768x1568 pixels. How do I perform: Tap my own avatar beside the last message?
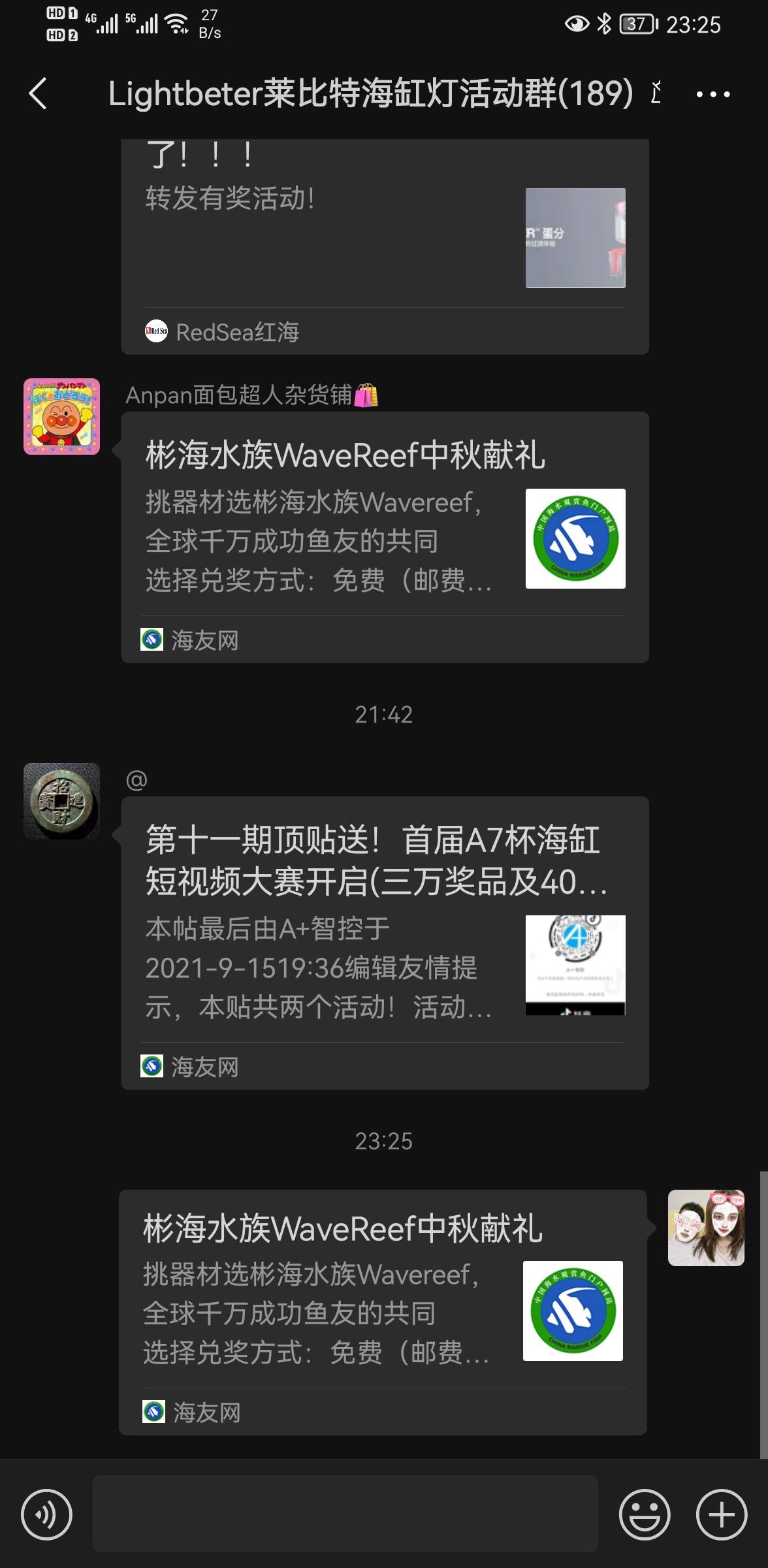706,1228
